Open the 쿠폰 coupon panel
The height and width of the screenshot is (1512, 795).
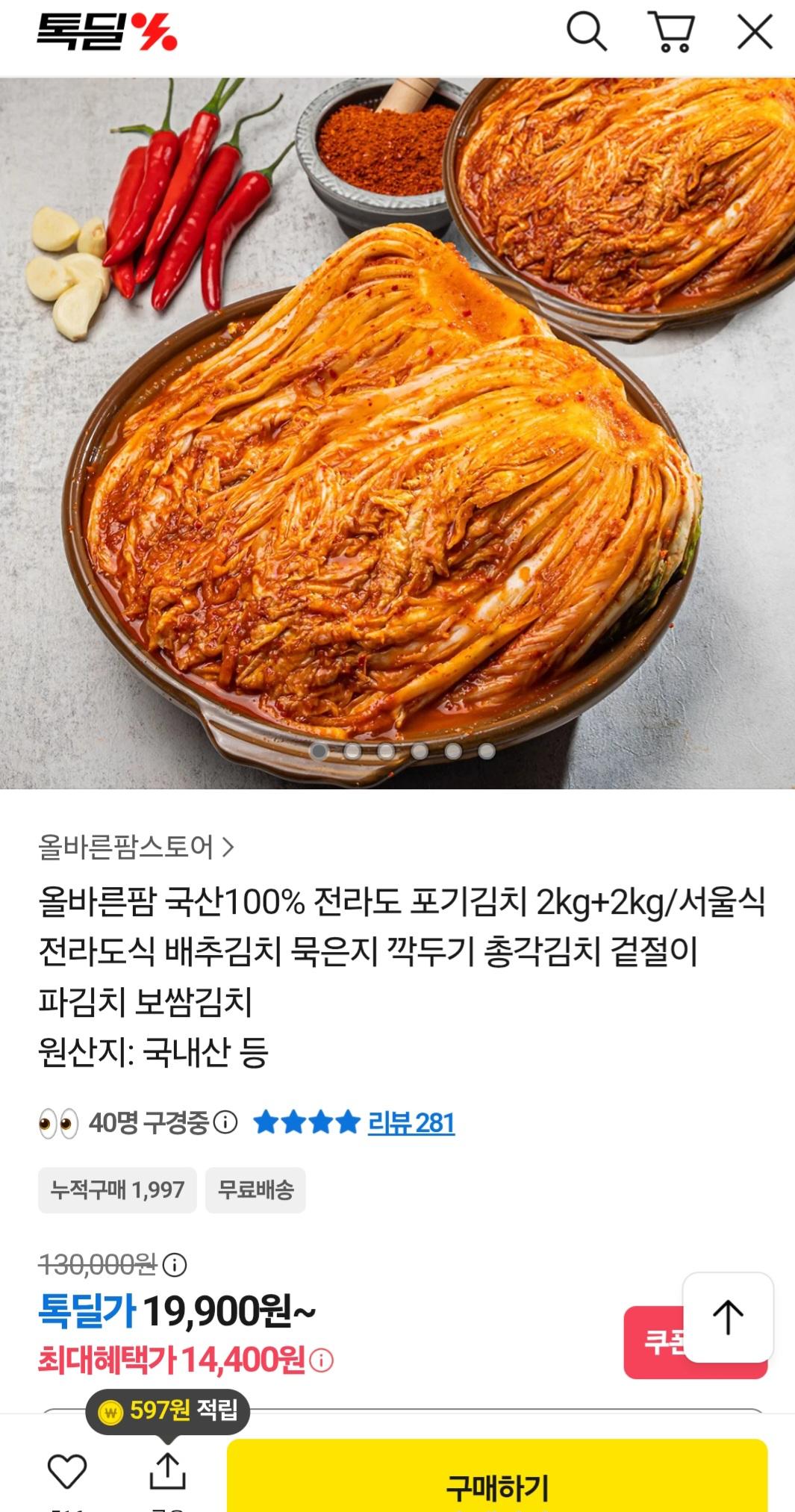[x=664, y=1344]
